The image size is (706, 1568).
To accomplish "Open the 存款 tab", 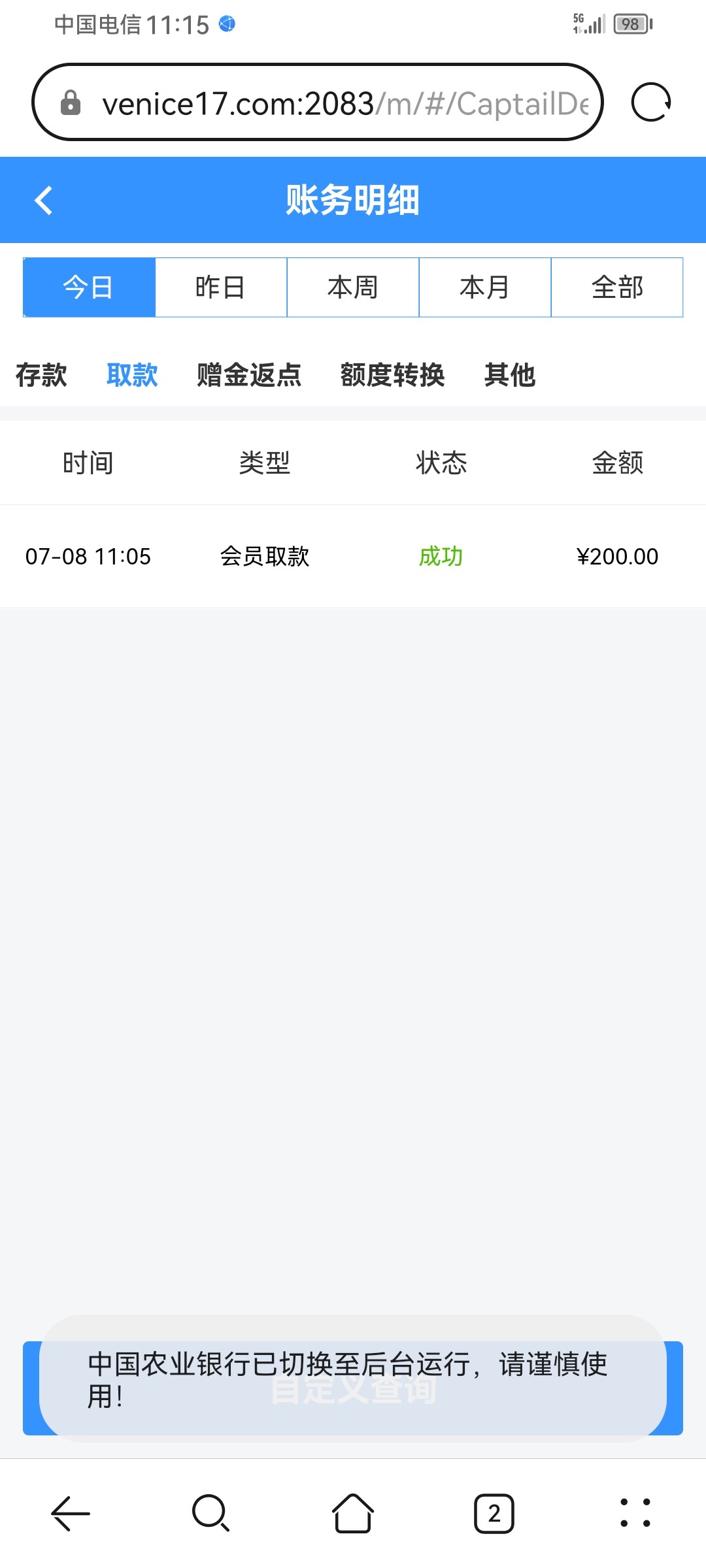I will pyautogui.click(x=41, y=375).
